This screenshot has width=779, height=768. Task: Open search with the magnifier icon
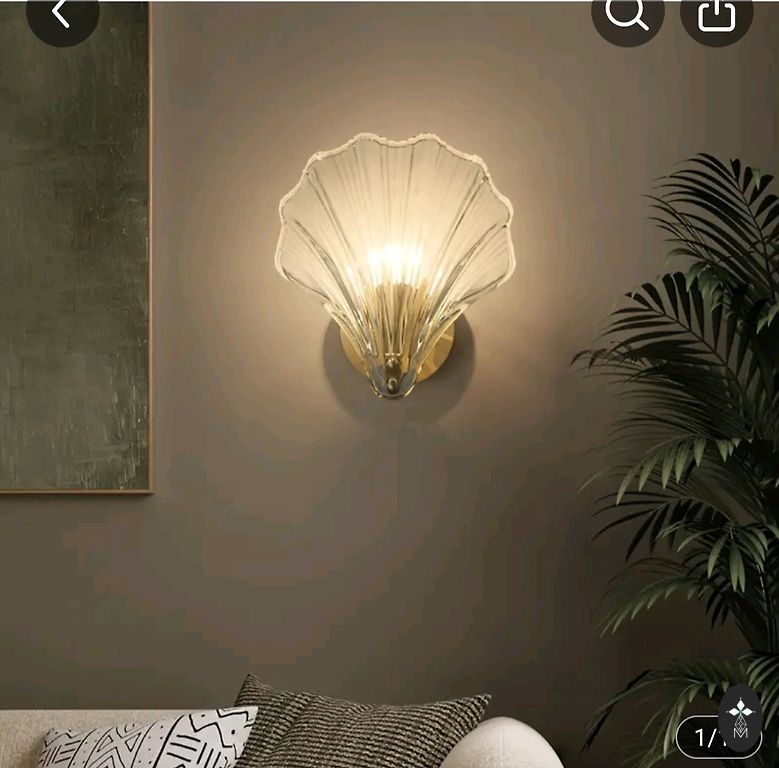627,15
